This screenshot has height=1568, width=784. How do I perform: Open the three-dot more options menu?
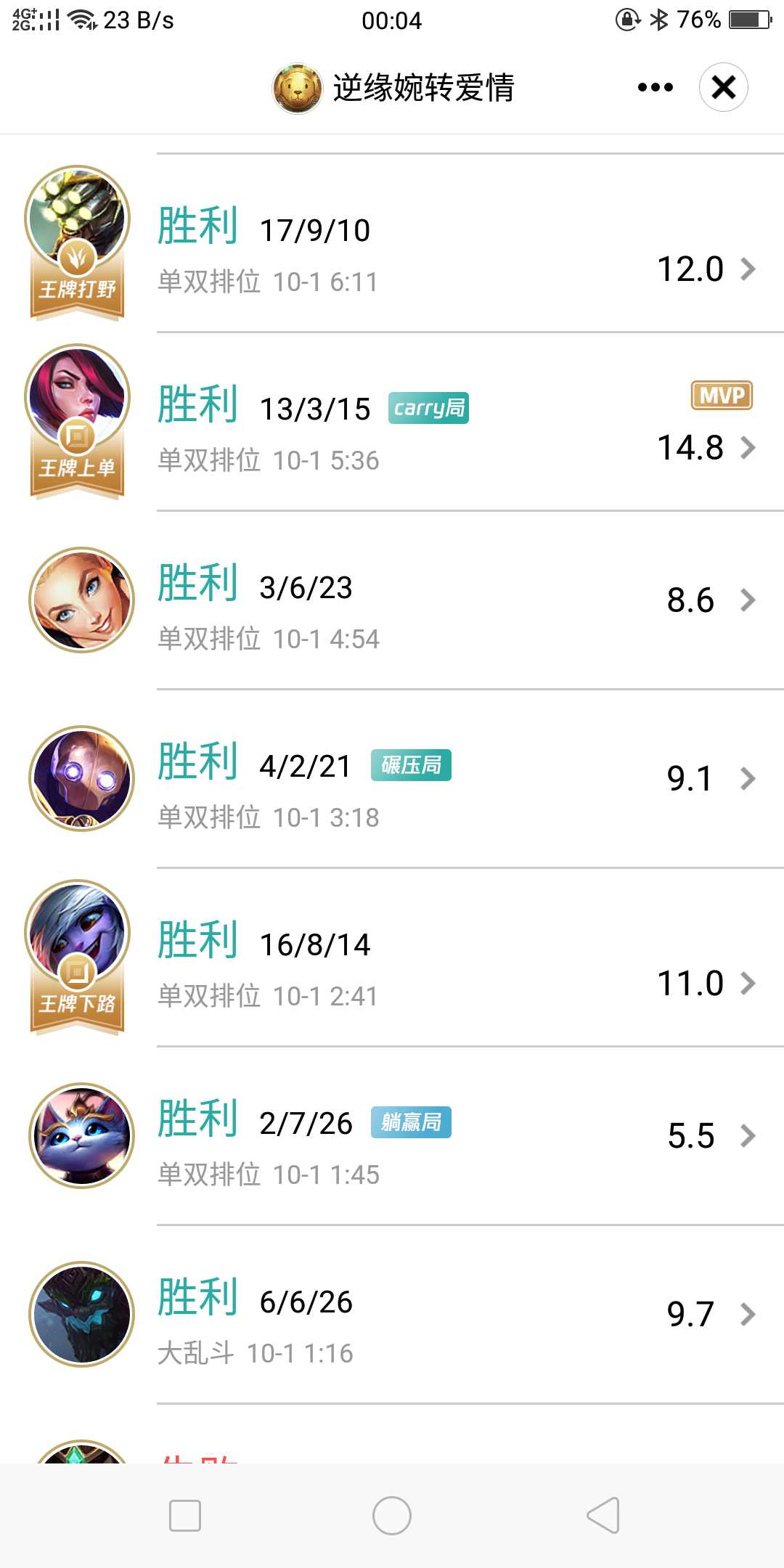[655, 88]
